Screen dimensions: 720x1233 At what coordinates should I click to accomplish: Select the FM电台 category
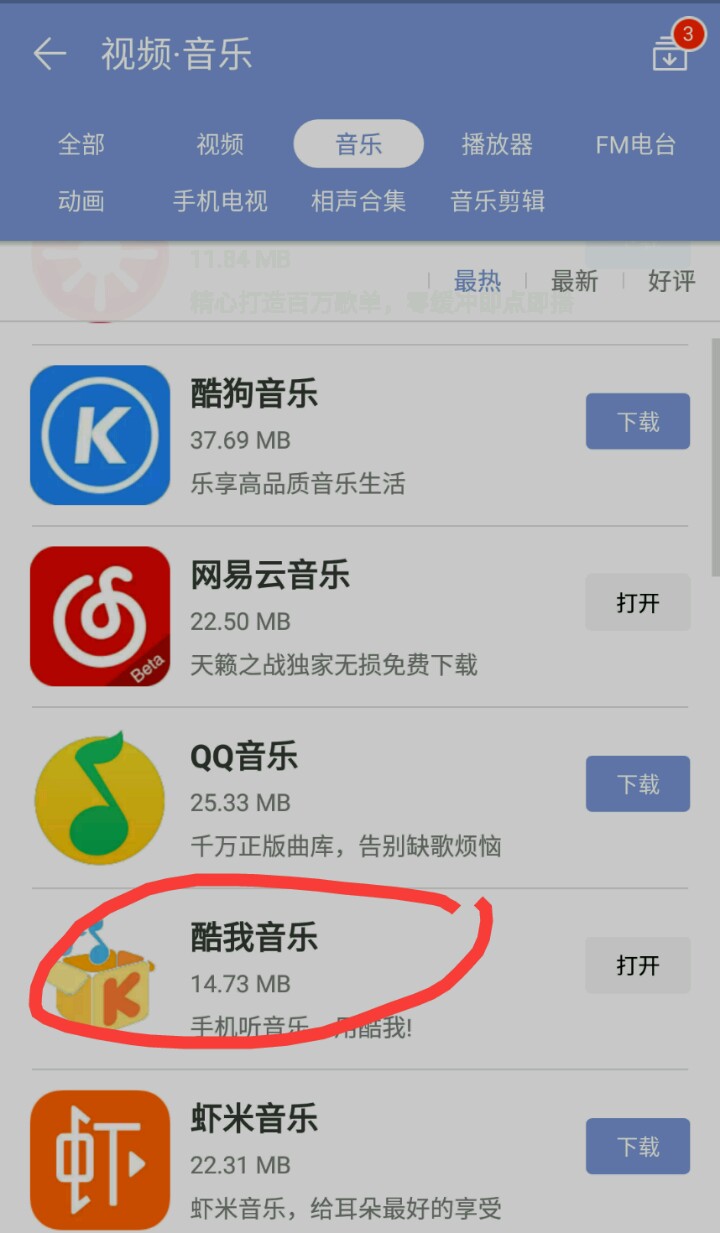[636, 145]
